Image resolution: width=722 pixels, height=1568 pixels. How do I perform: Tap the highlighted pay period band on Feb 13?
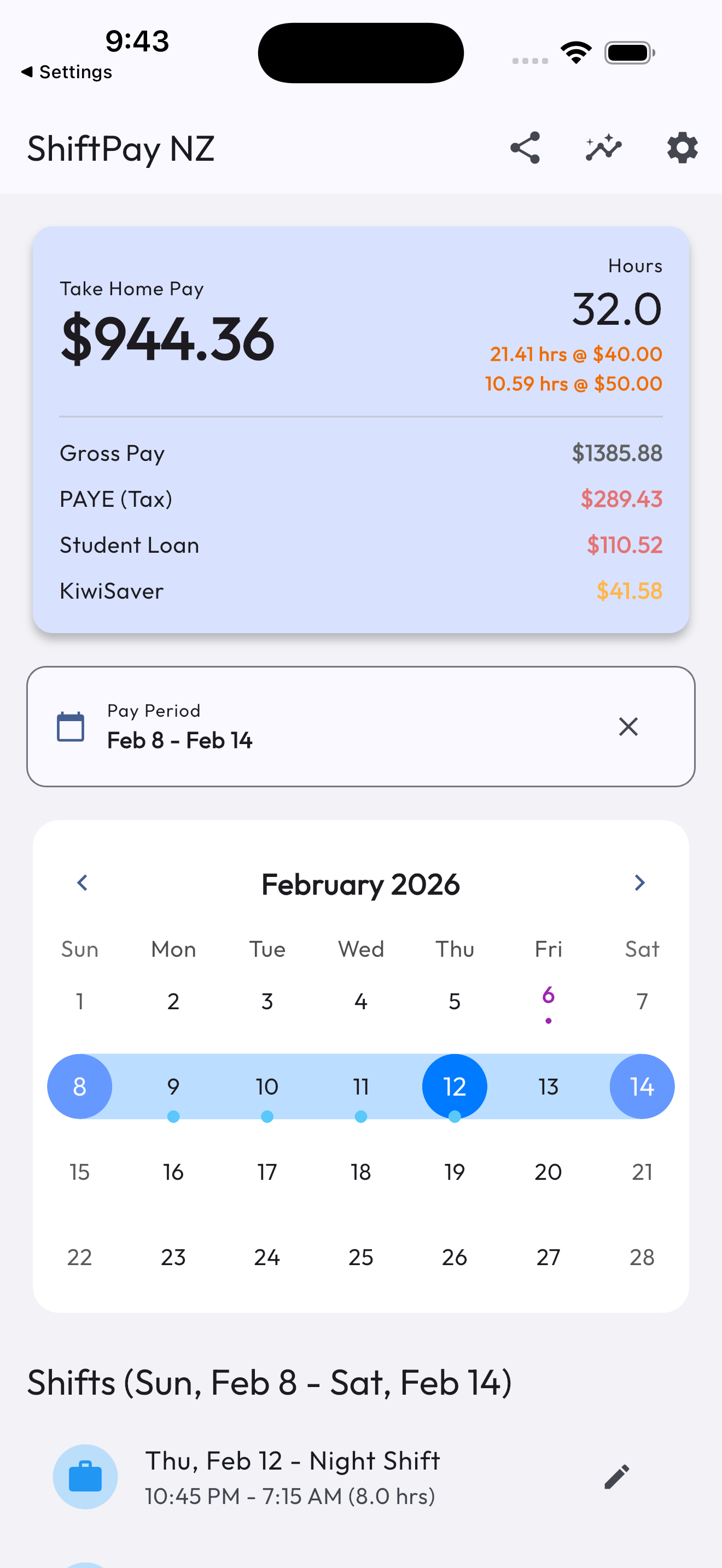pyautogui.click(x=548, y=1086)
